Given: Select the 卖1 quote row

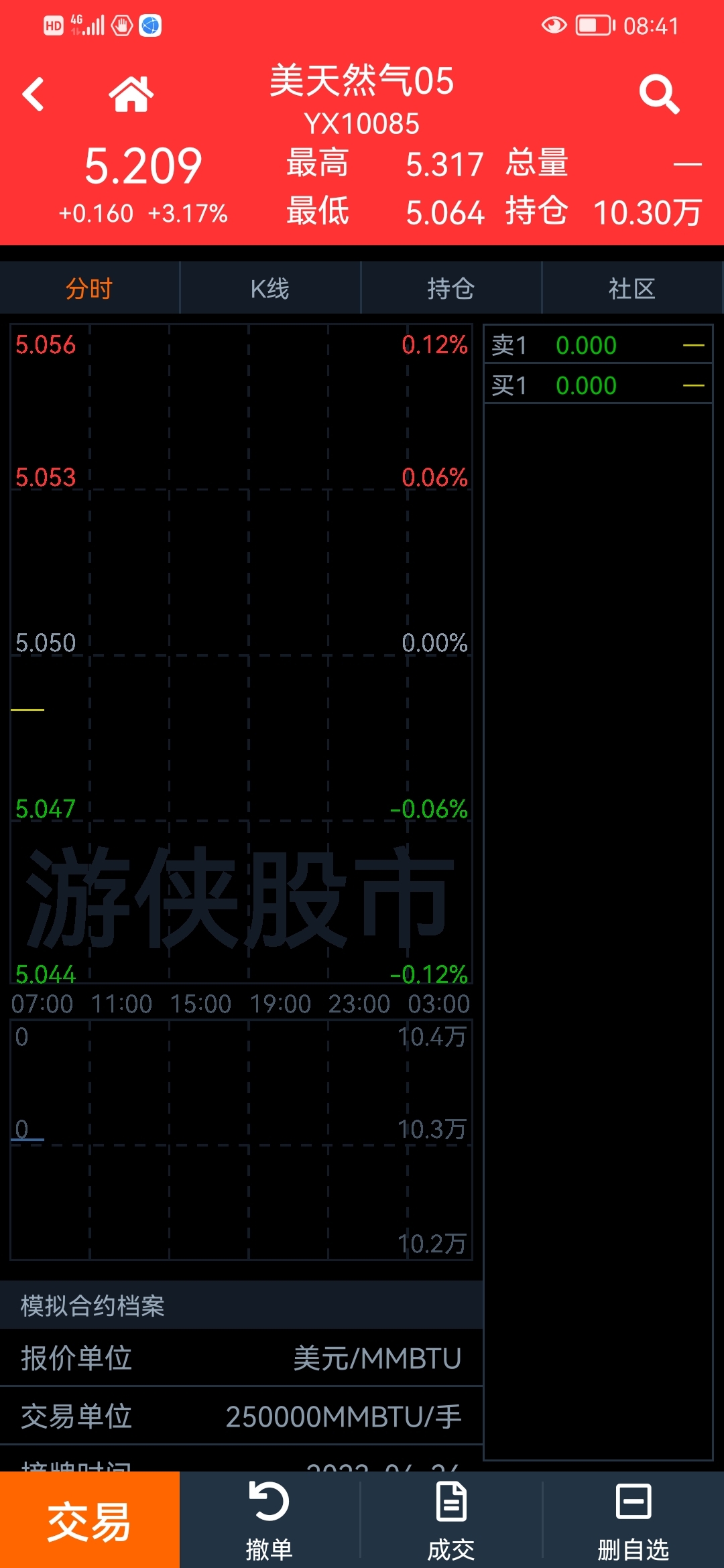Looking at the screenshot, I should coord(598,345).
